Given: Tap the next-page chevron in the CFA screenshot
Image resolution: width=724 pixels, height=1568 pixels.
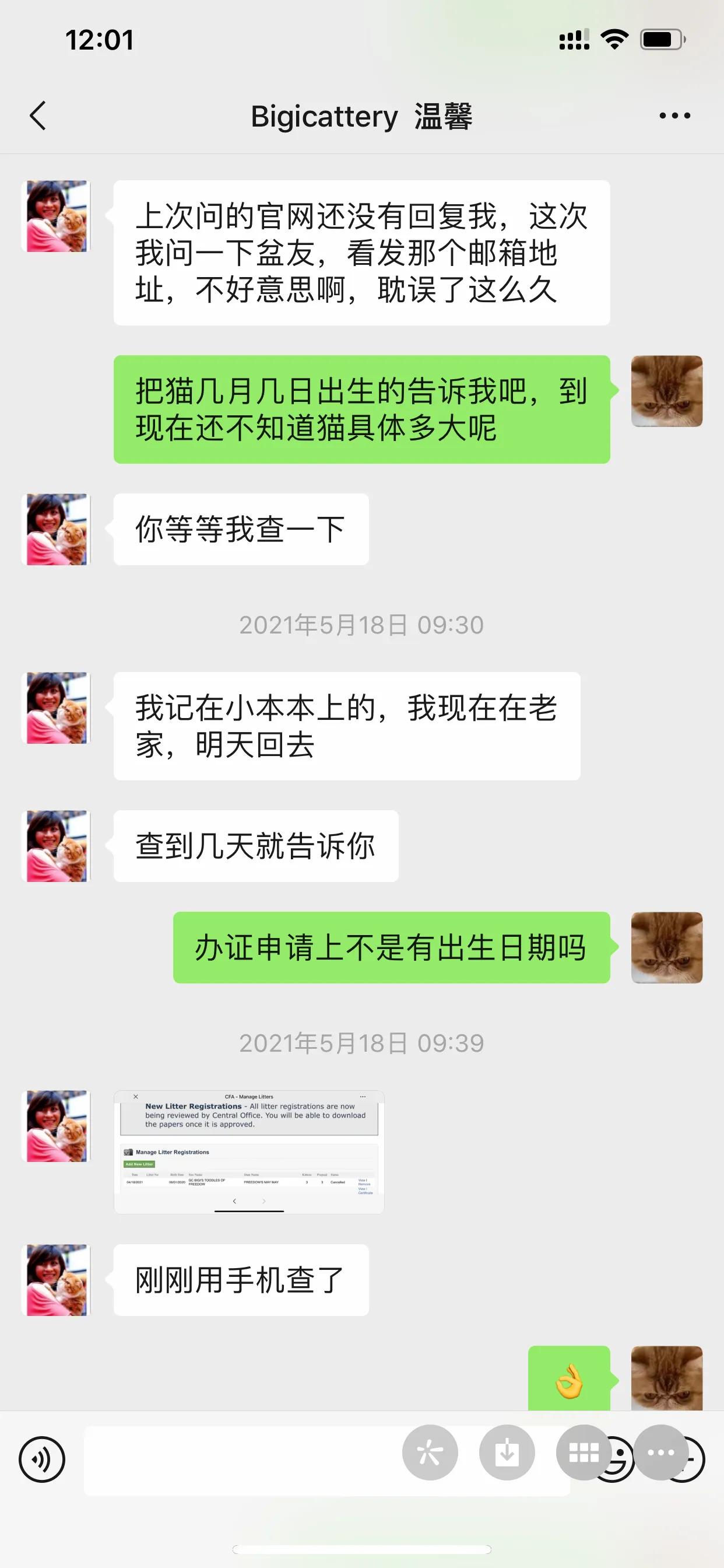Looking at the screenshot, I should point(264,1202).
